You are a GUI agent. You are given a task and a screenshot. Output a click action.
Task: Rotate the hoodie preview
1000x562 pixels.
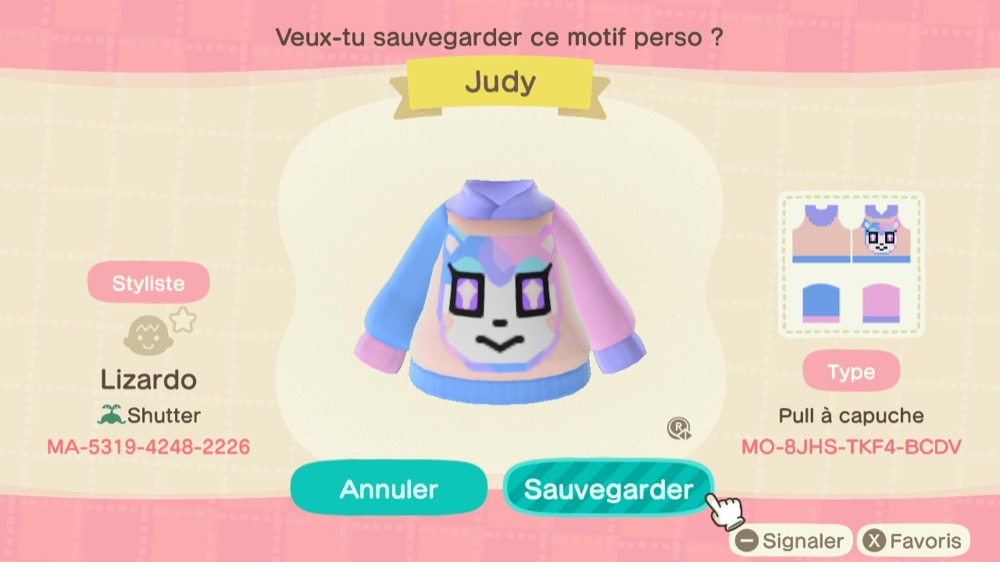coord(679,429)
